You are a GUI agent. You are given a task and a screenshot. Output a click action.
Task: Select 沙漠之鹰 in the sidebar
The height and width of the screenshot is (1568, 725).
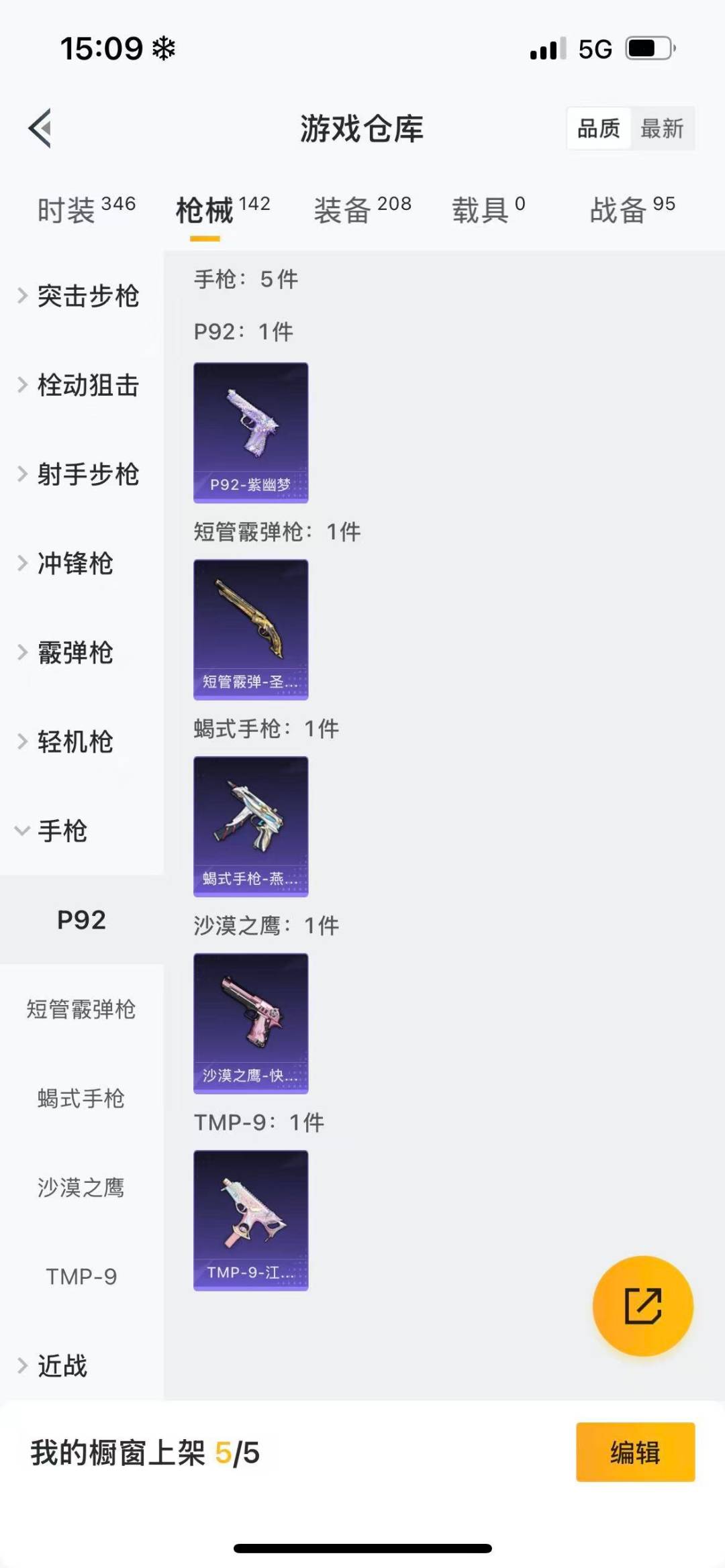coord(81,1188)
